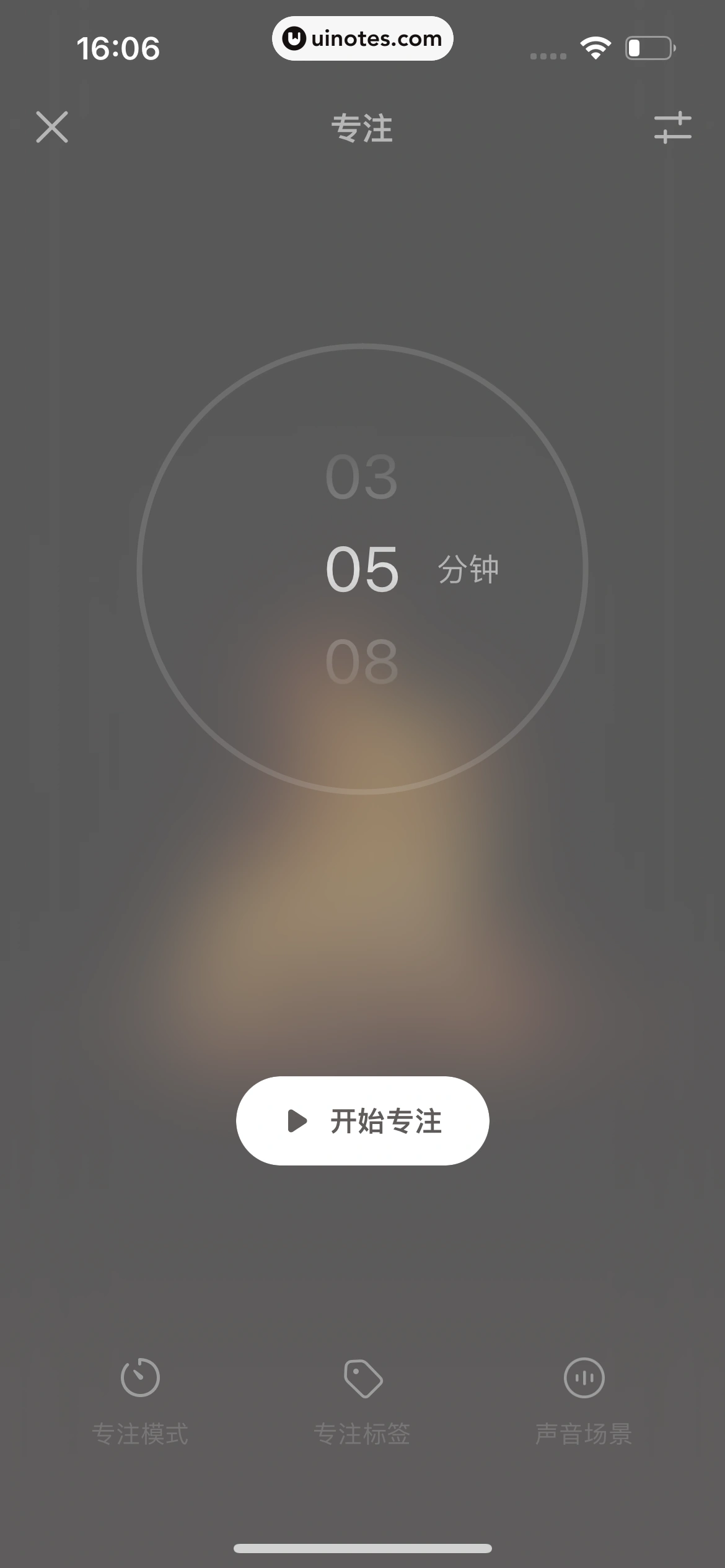Click the play triangle inside the start button
Screen dimensions: 725x1568
pos(297,1121)
